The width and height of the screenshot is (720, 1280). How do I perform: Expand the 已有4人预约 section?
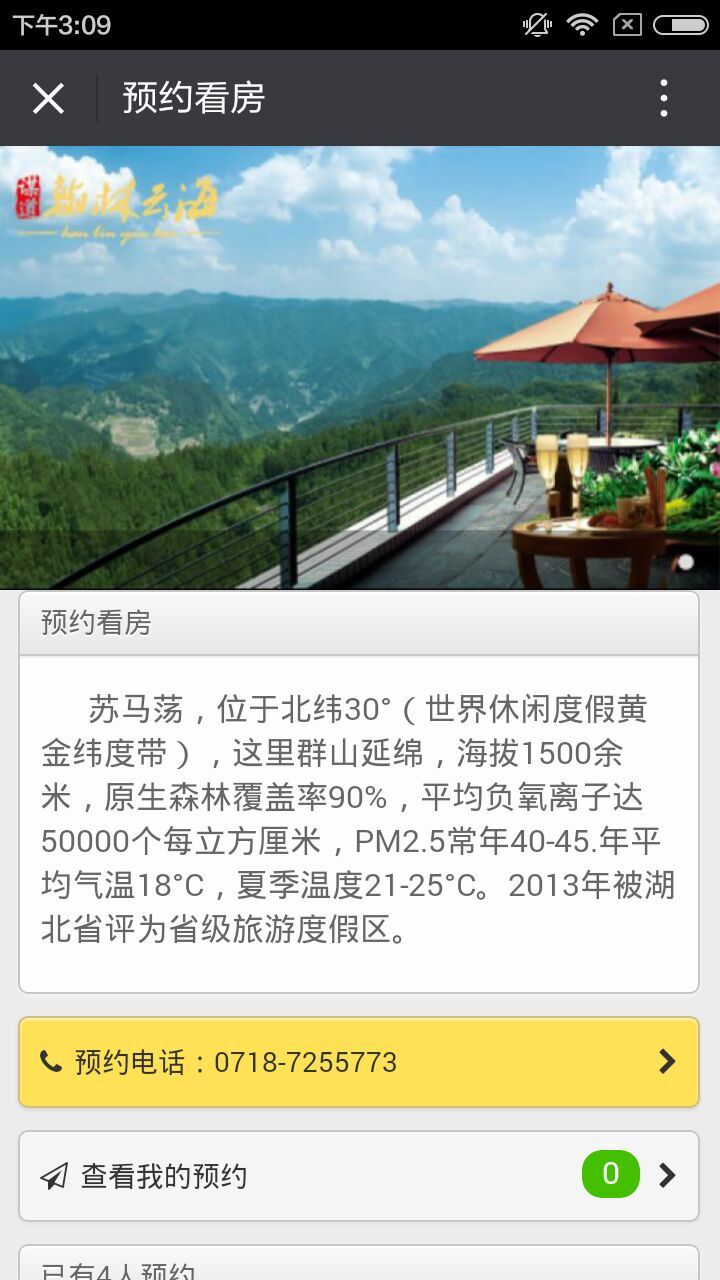pyautogui.click(x=358, y=1266)
